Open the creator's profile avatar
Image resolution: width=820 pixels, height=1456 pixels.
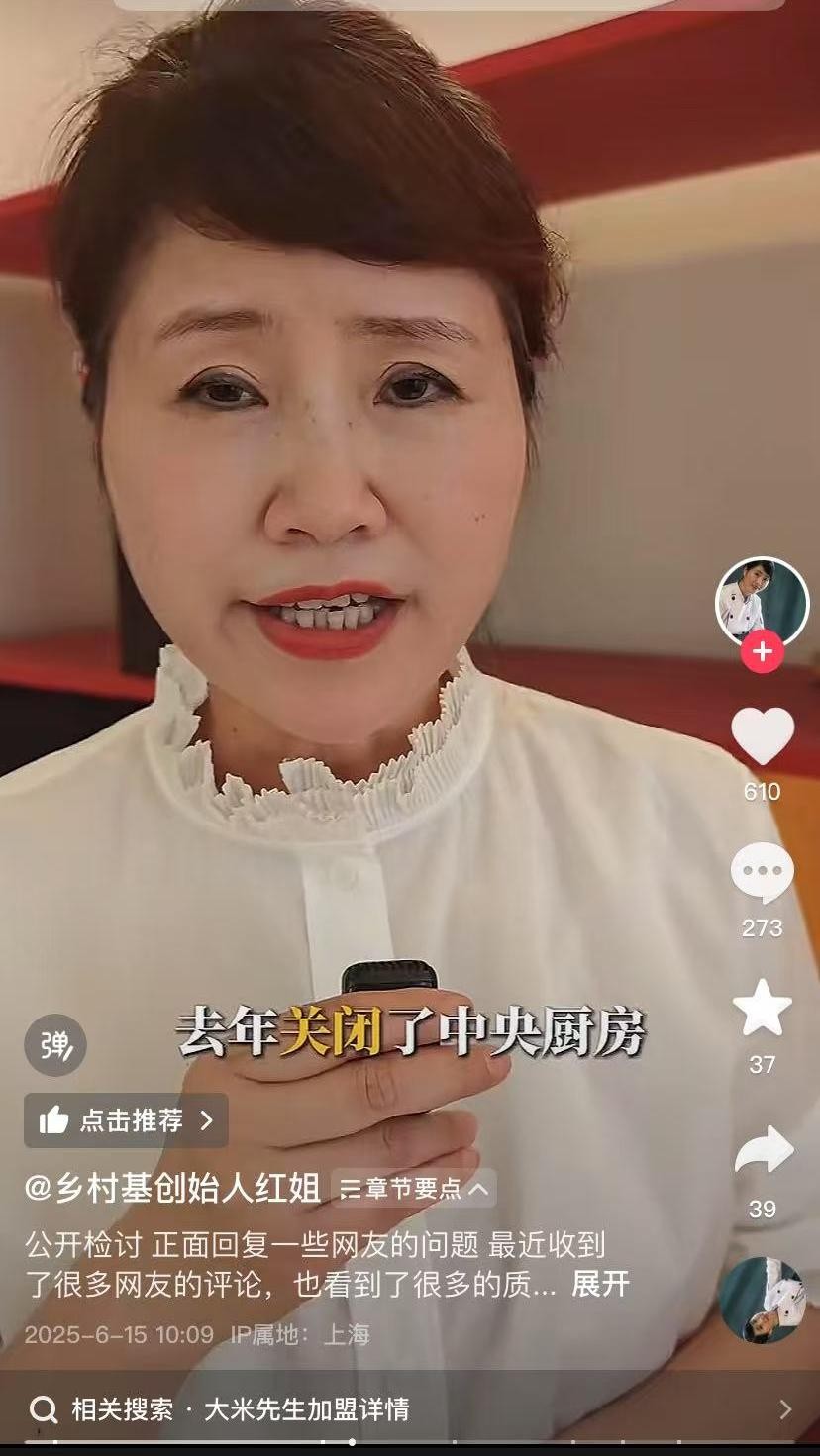762,602
